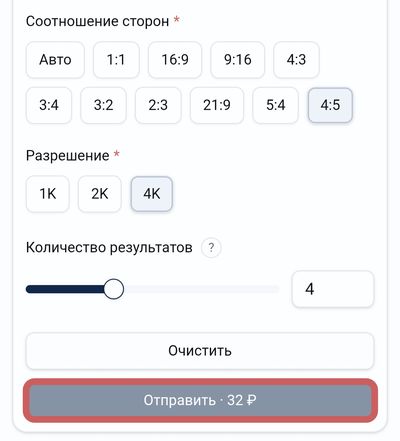The height and width of the screenshot is (441, 400).
Task: Select the 9:16 aspect ratio
Action: (x=238, y=60)
